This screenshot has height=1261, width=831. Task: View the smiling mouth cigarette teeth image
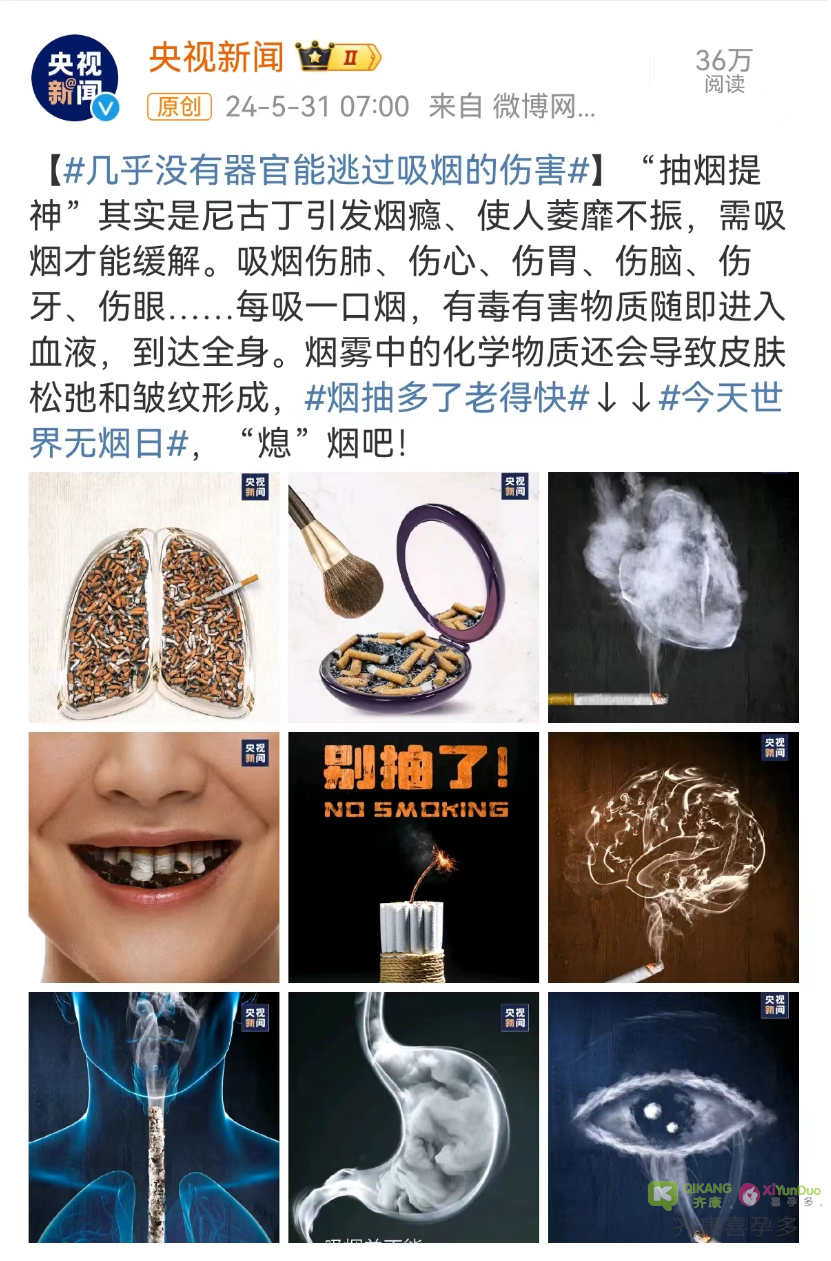click(x=154, y=857)
